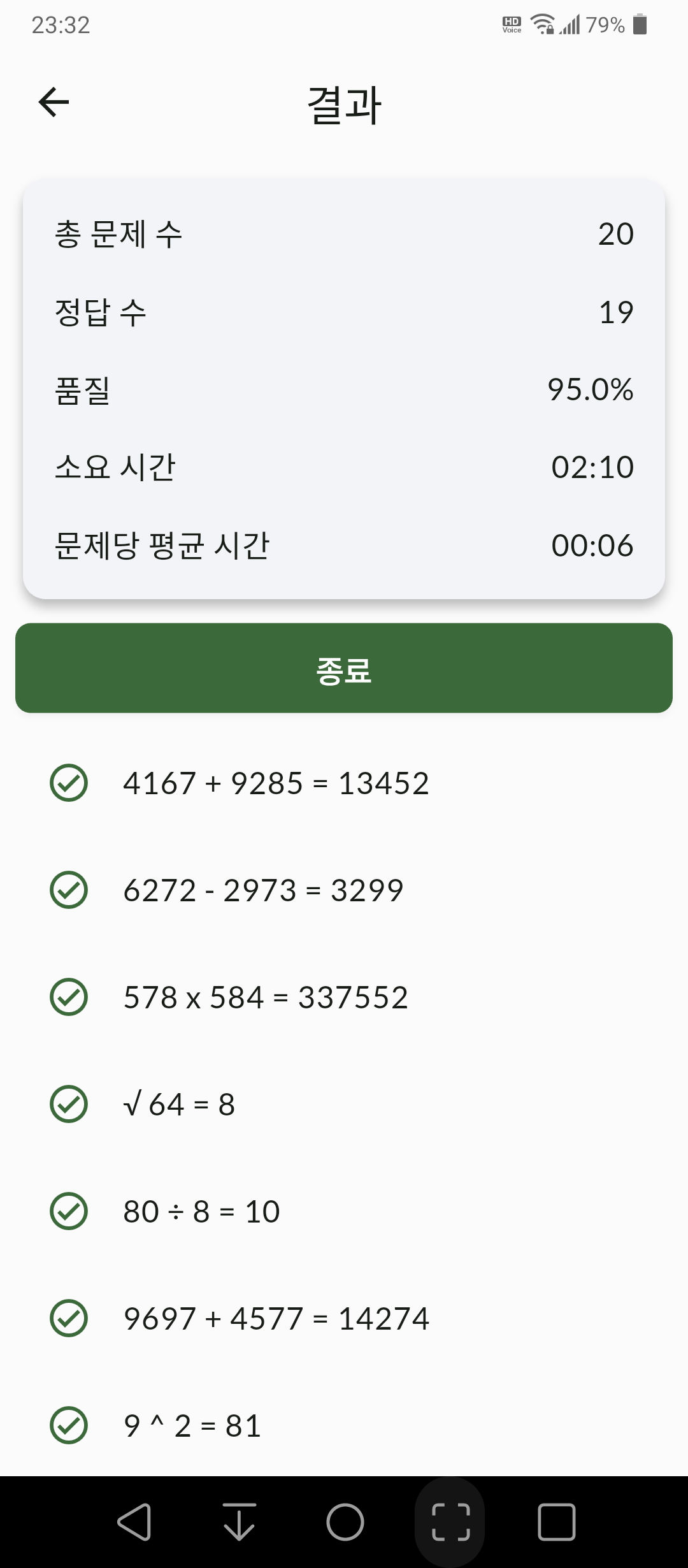Open recent apps
The height and width of the screenshot is (1568, 688).
(556, 1522)
